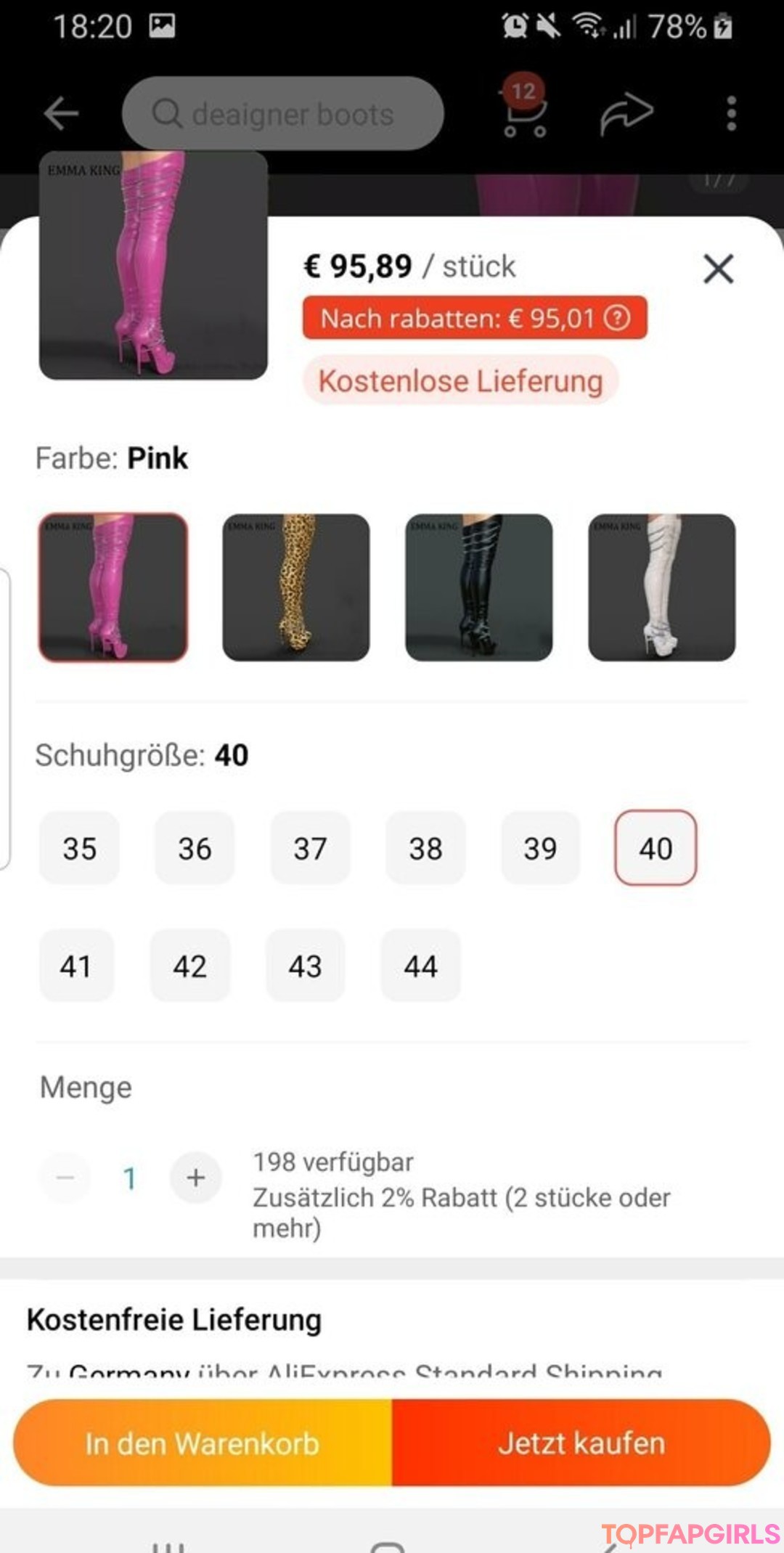784x1553 pixels.
Task: Close the product options sheet
Action: click(x=718, y=269)
